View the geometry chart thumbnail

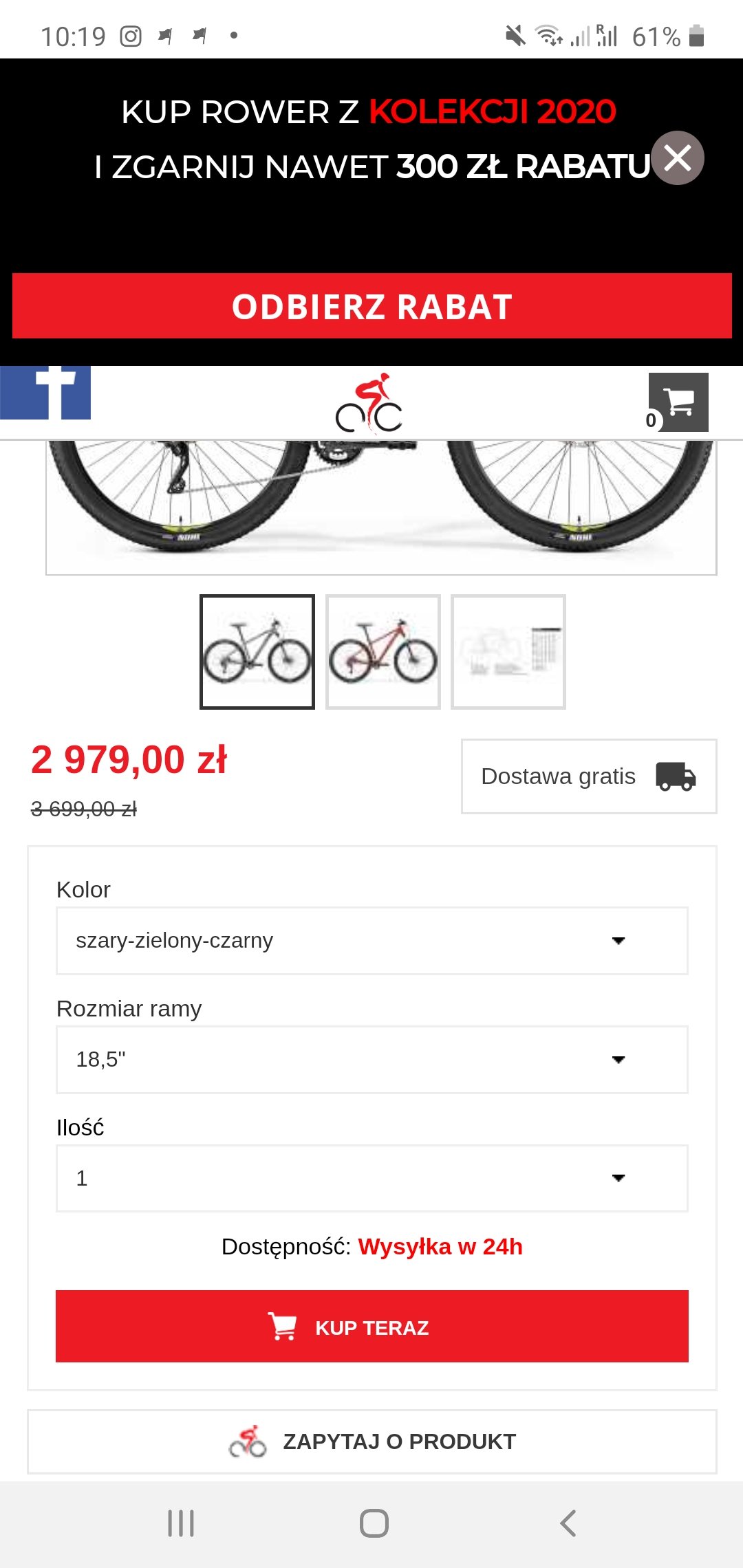point(508,652)
